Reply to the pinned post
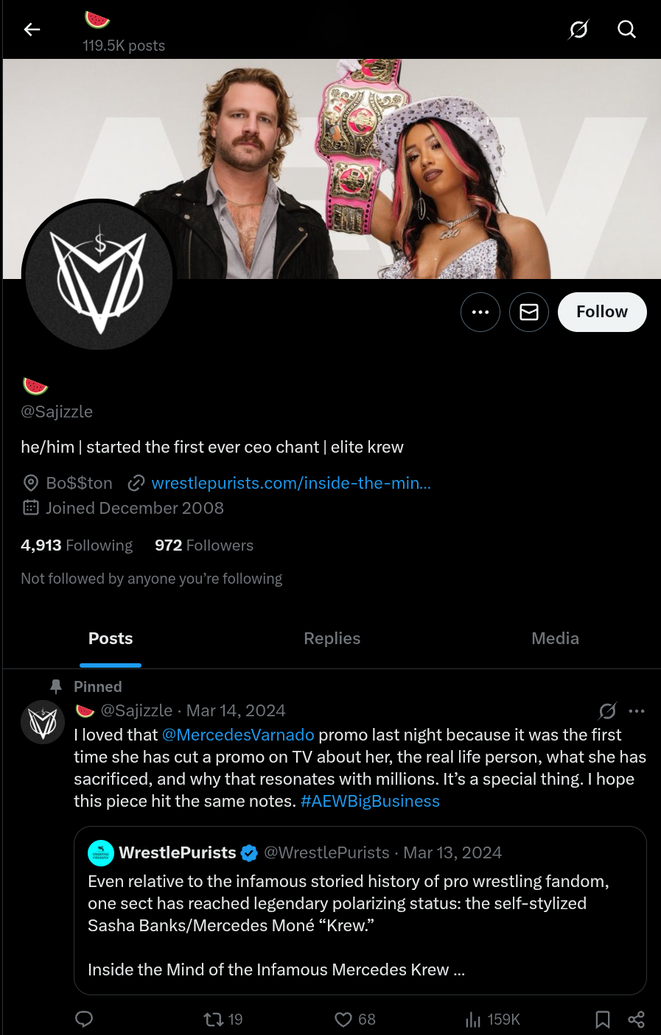Viewport: 661px width, 1035px height. [85, 1019]
